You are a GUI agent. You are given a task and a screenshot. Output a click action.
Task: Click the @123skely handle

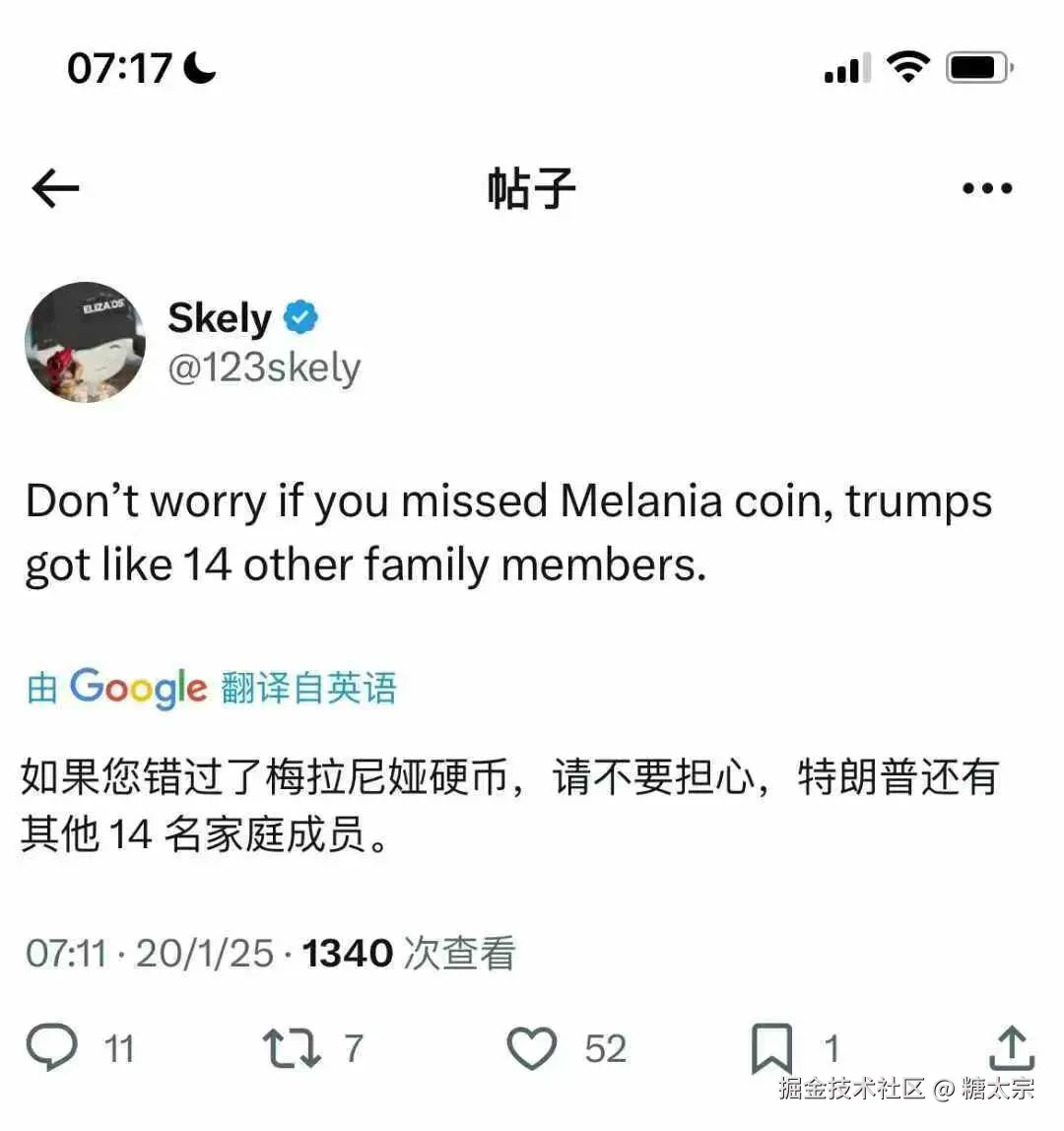click(264, 367)
